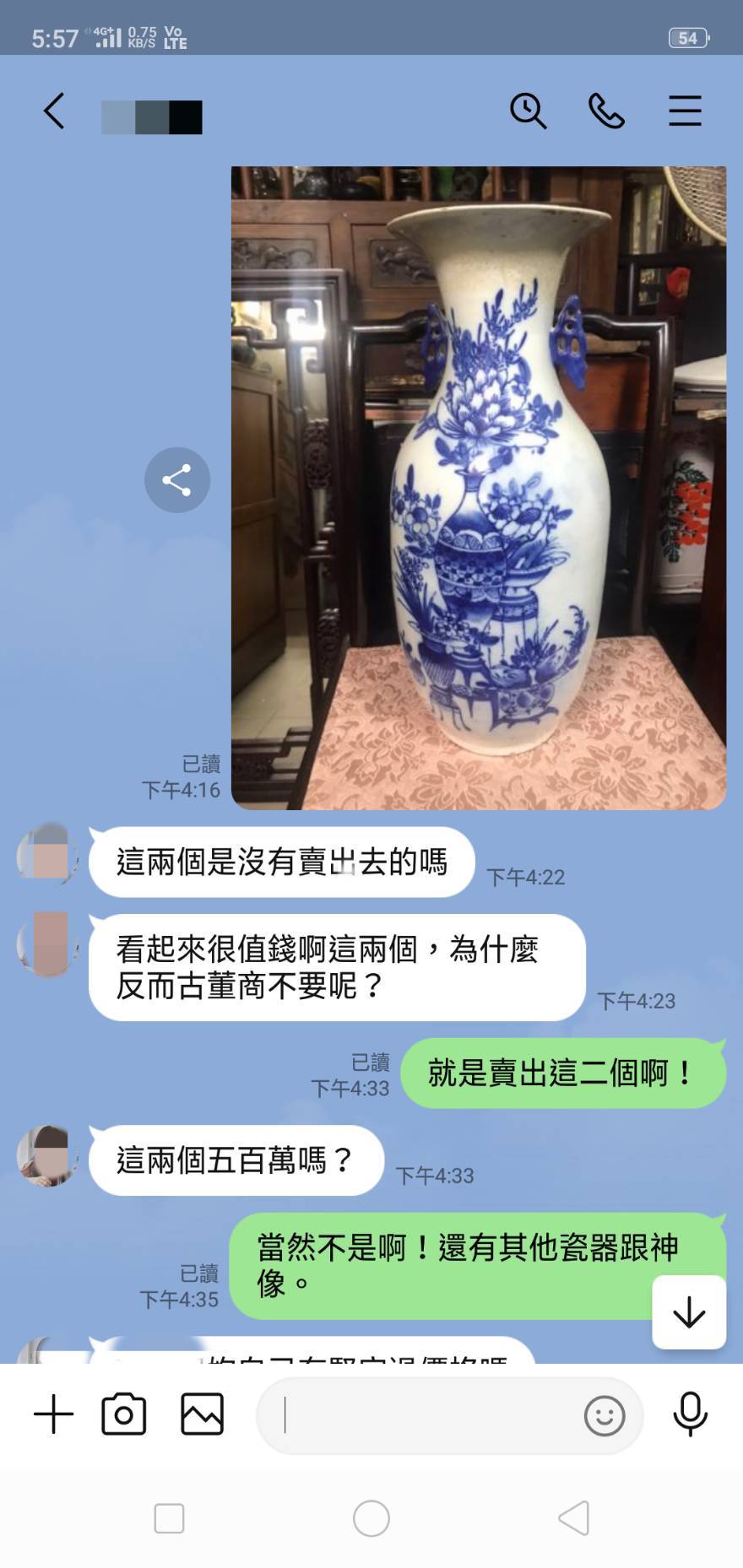Image resolution: width=743 pixels, height=1568 pixels.
Task: Start a voice call
Action: pyautogui.click(x=606, y=111)
